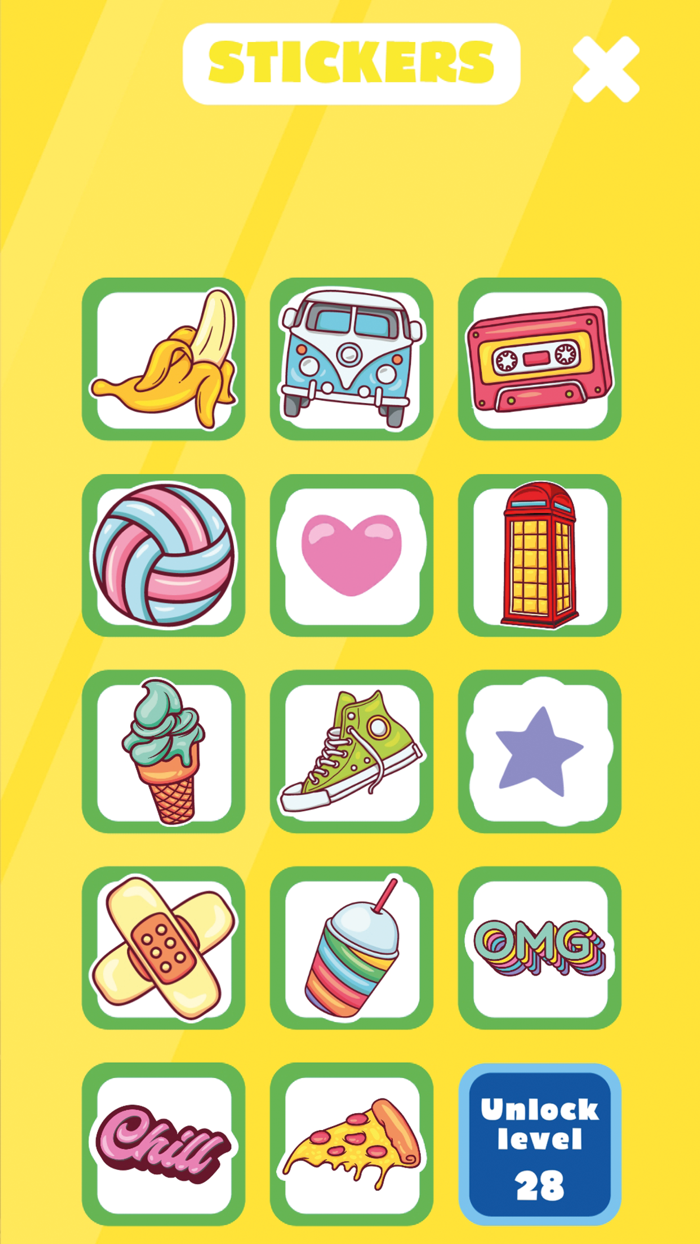Tap the locked Unlock level 28 tile
Image resolution: width=700 pixels, height=1244 pixels.
pos(539,1143)
